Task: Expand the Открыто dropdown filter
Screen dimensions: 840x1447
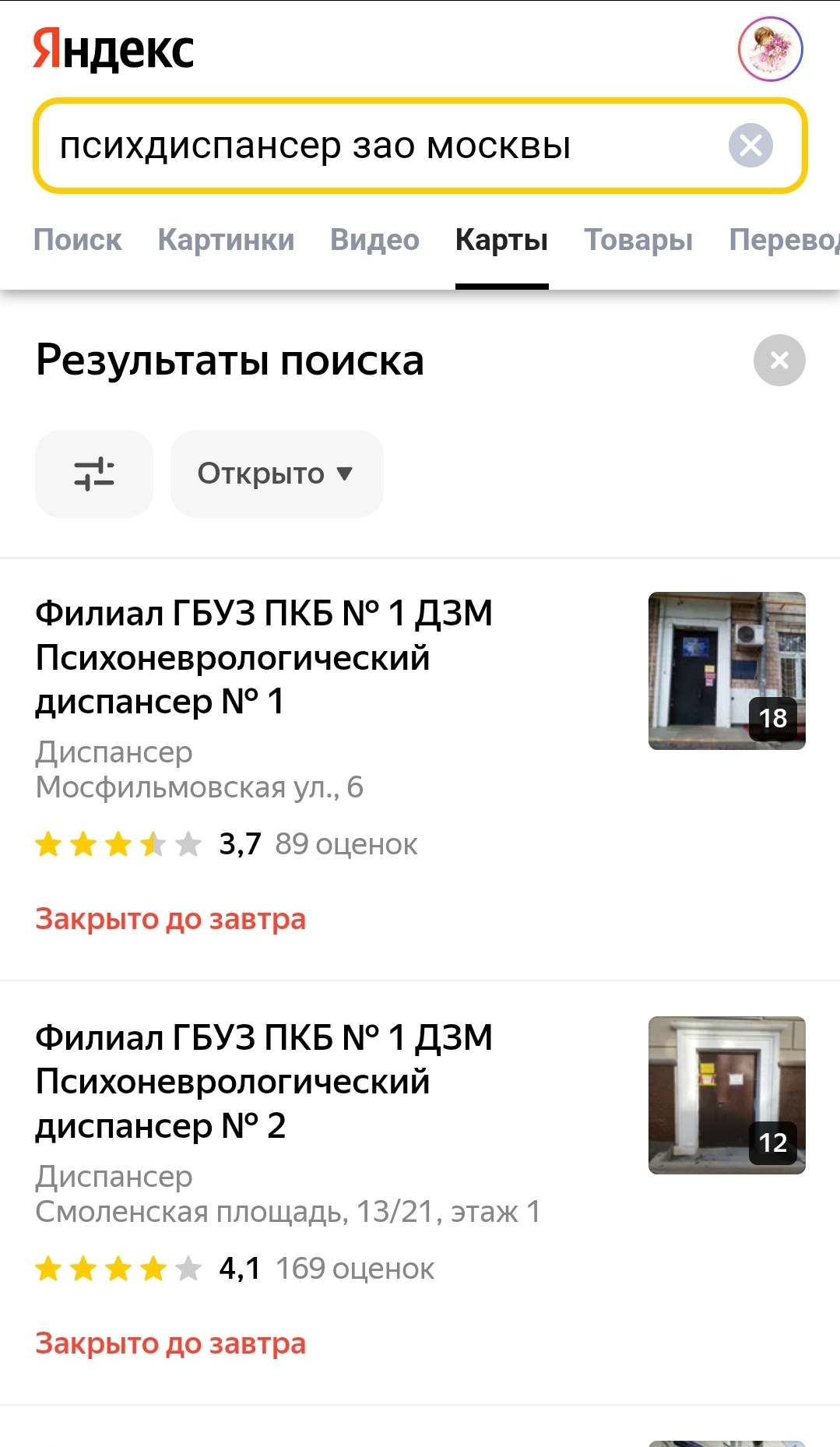Action: click(276, 474)
